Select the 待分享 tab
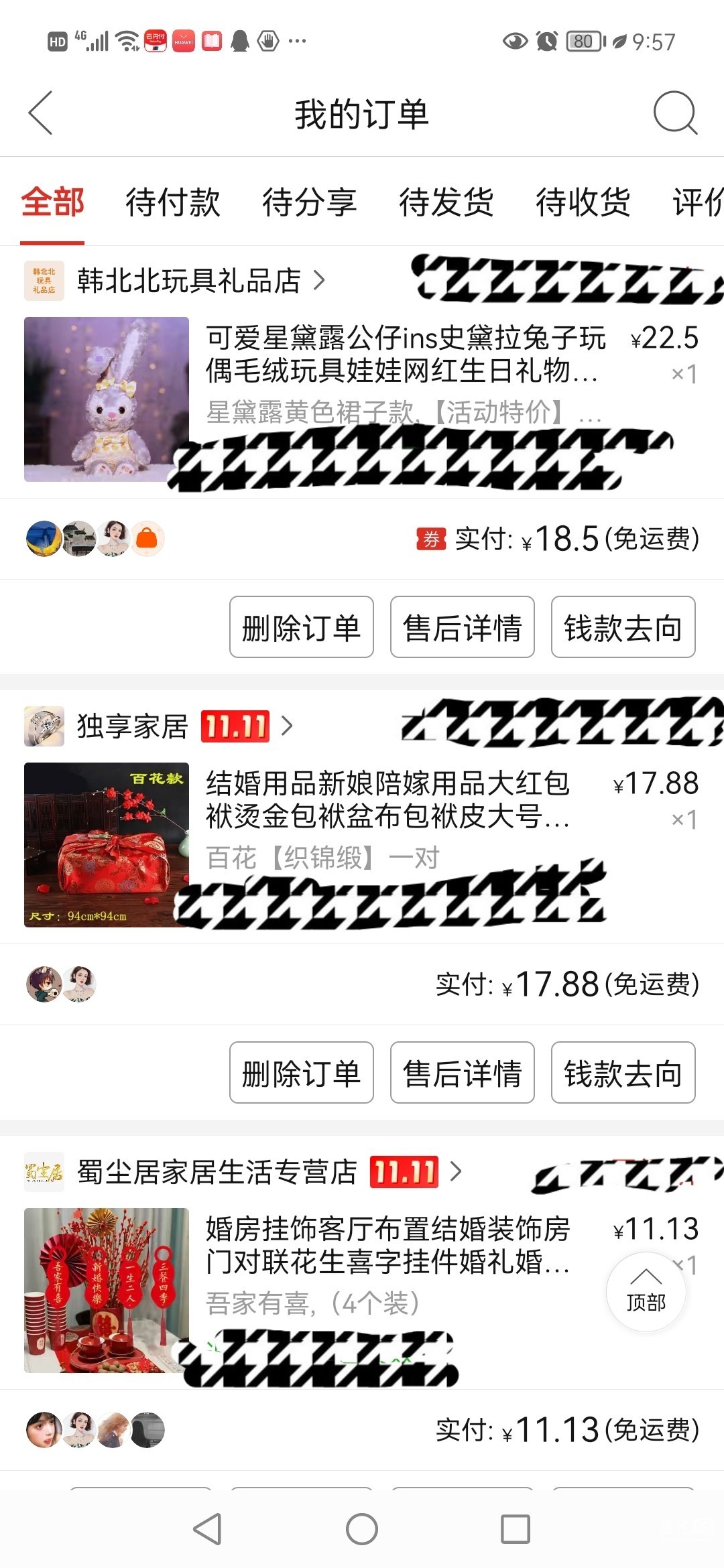Viewport: 724px width, 1568px height. click(x=309, y=202)
